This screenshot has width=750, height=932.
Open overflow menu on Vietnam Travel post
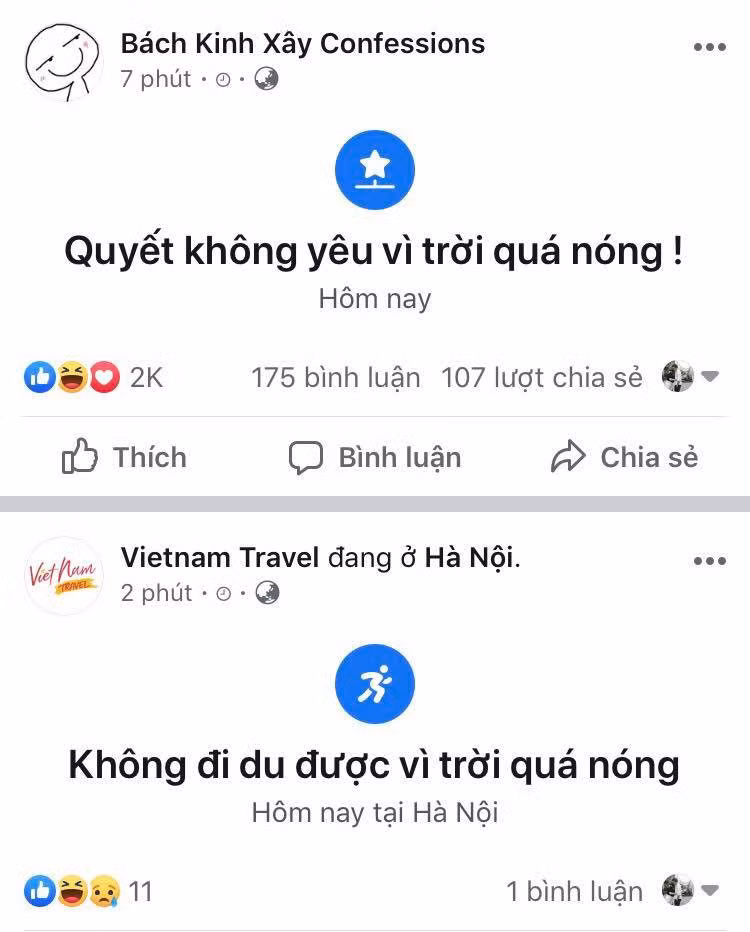709,561
